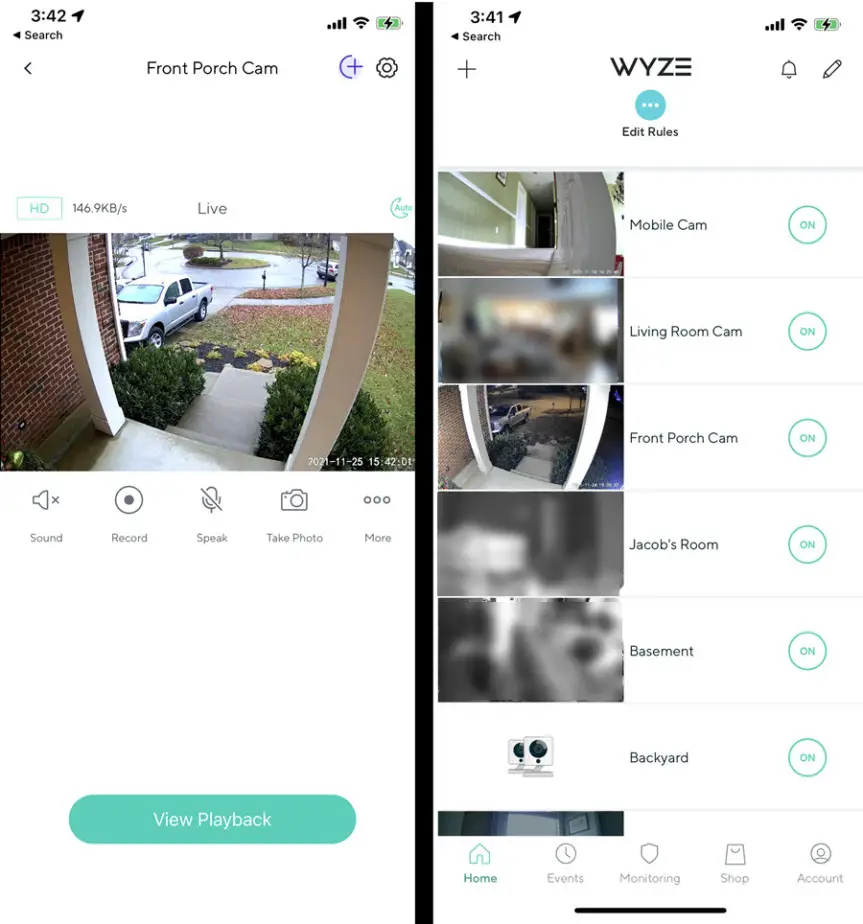Mute or unmute live Sound

(x=46, y=501)
